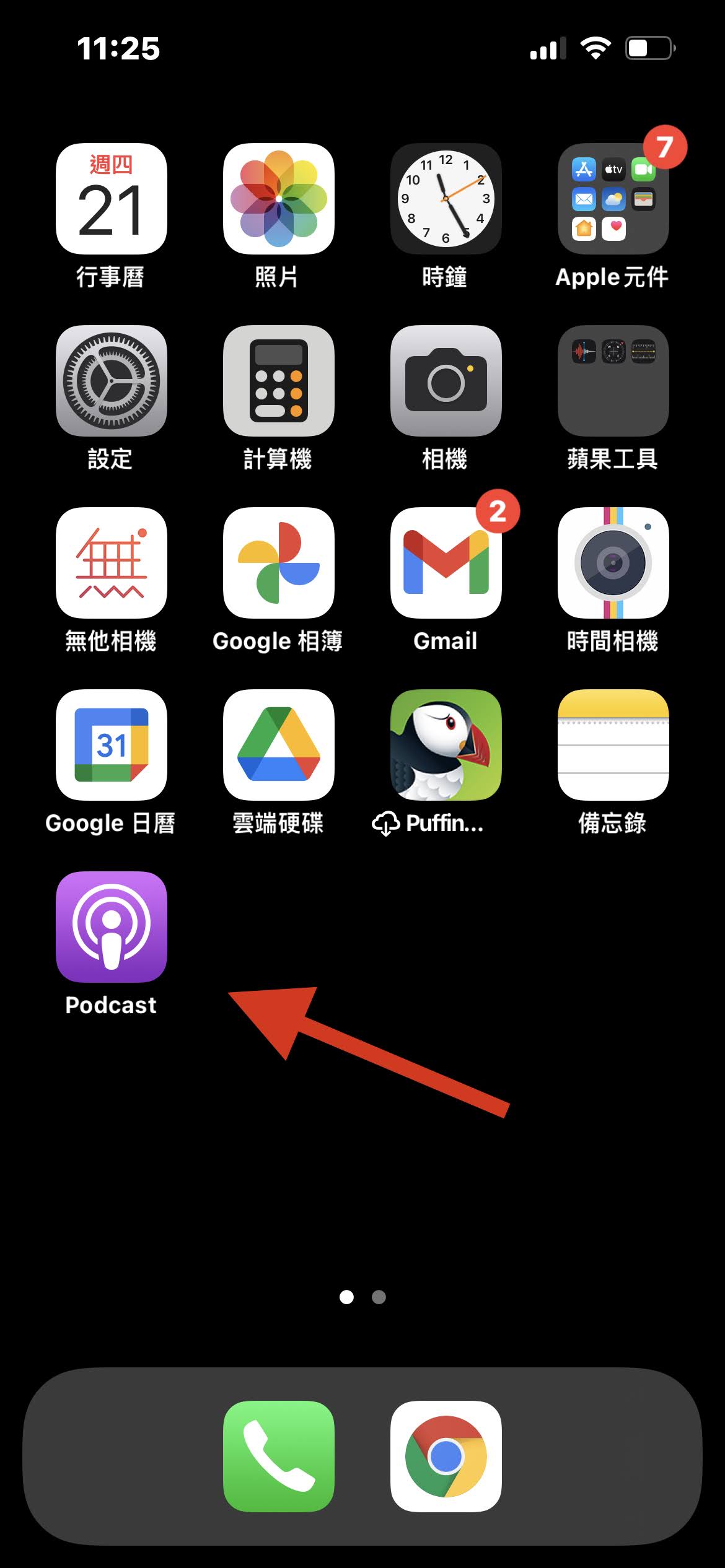725x1568 pixels.
Task: Open the 蘋果工具 folder
Action: [613, 381]
